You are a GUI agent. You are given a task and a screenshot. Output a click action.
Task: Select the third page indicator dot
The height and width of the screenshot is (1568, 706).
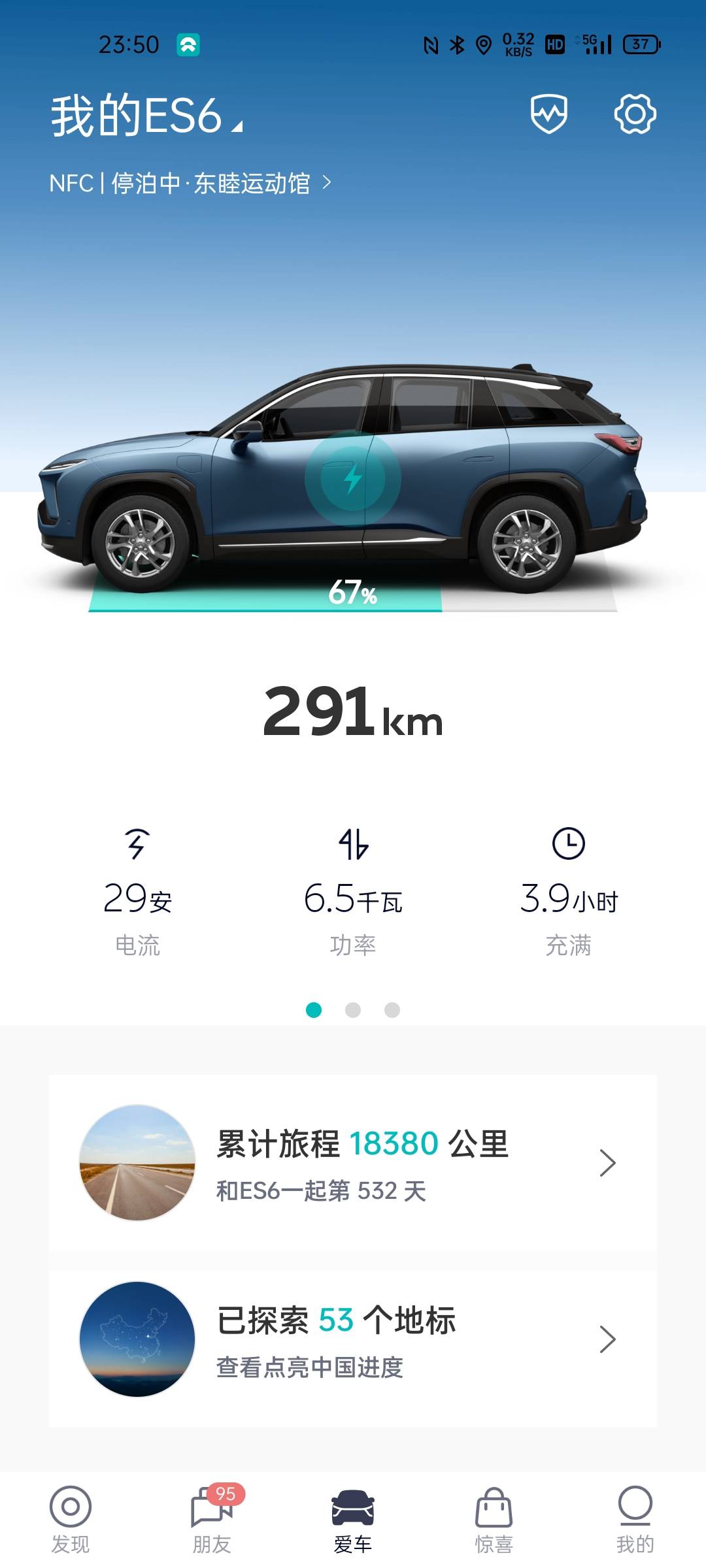[x=392, y=1010]
